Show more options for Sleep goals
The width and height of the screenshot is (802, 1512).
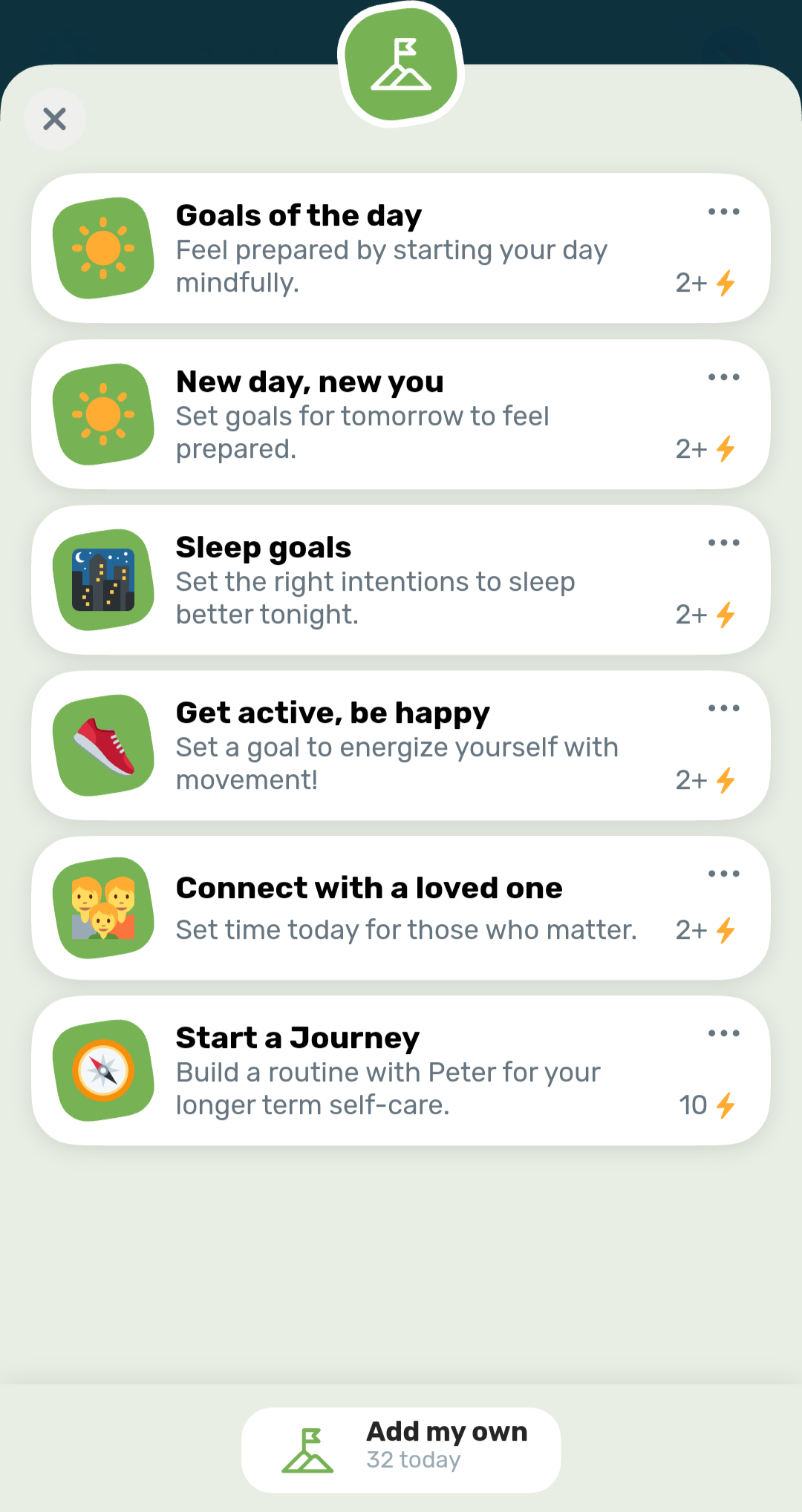tap(723, 543)
